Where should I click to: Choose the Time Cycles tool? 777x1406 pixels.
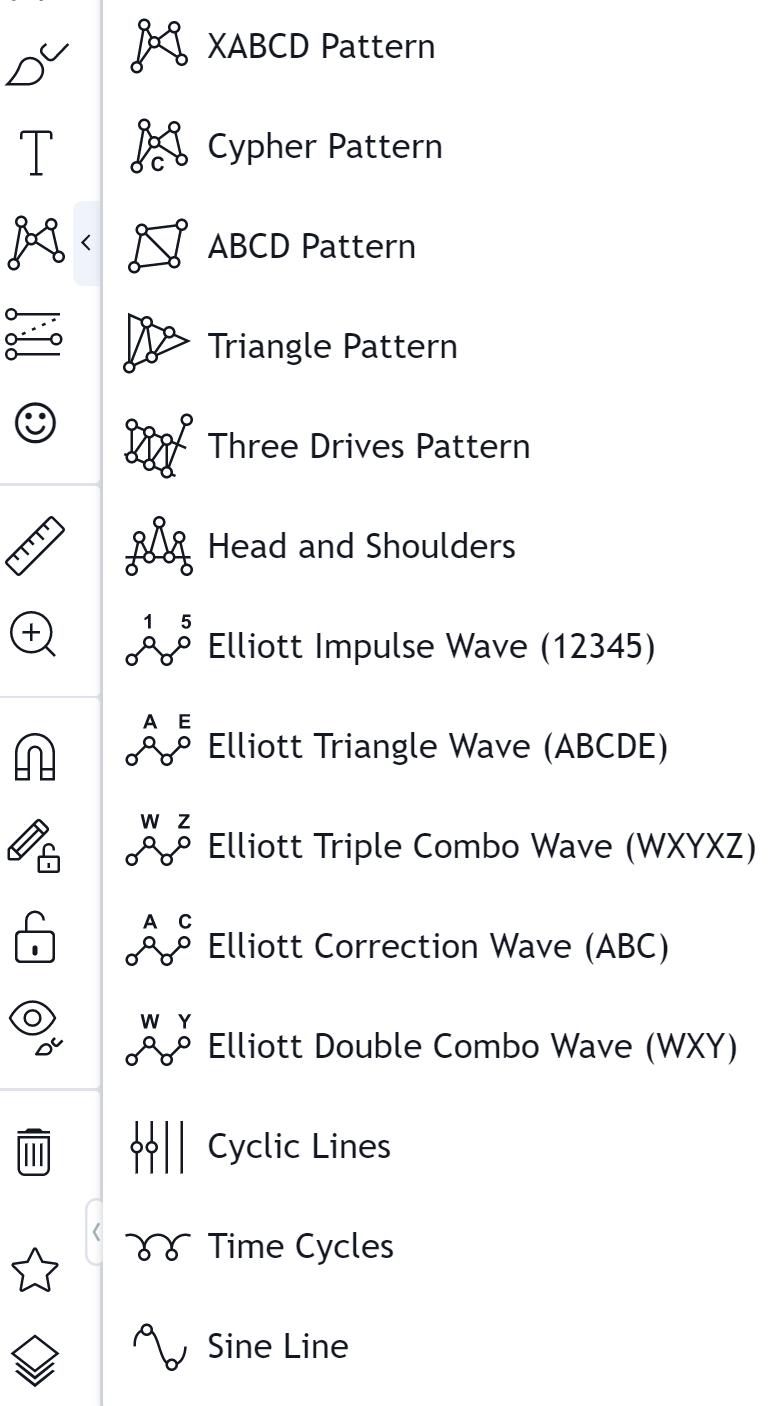point(440,1246)
